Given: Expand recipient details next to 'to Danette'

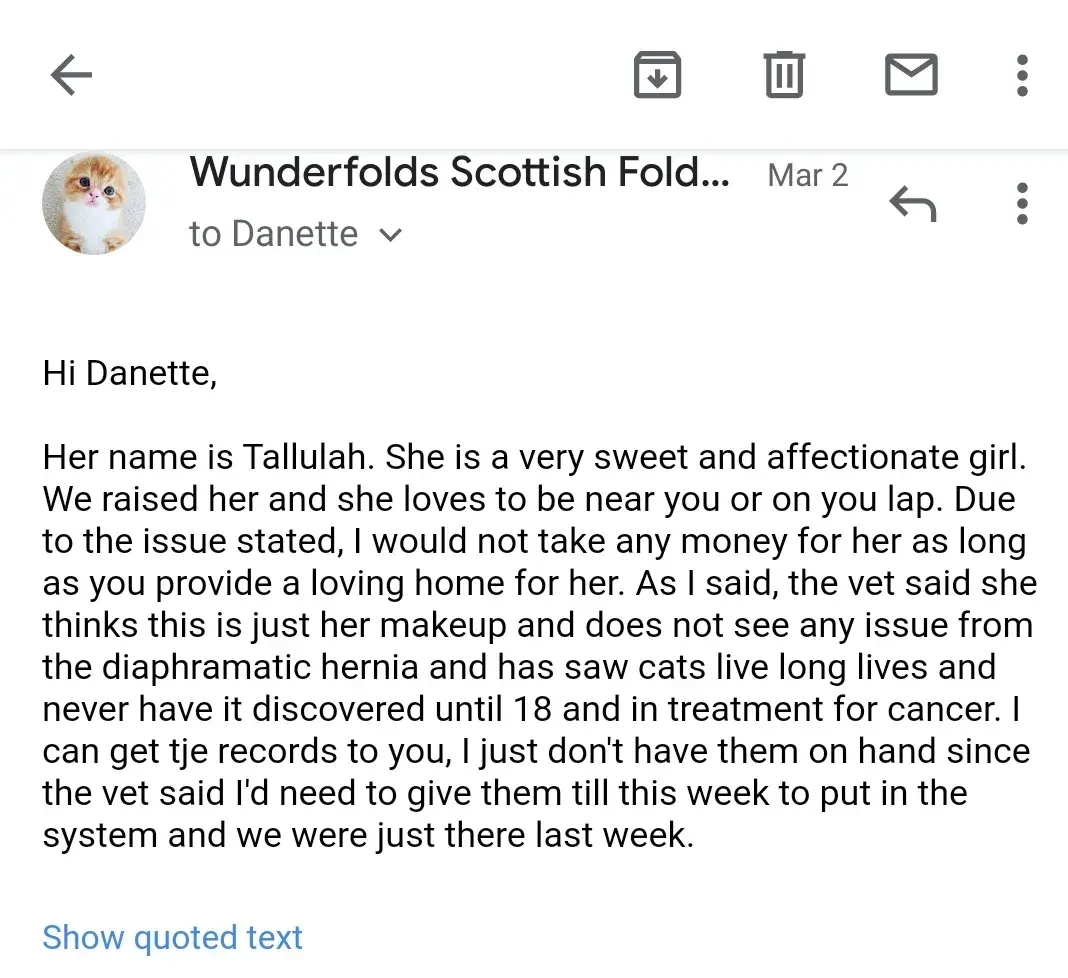Looking at the screenshot, I should 391,236.
